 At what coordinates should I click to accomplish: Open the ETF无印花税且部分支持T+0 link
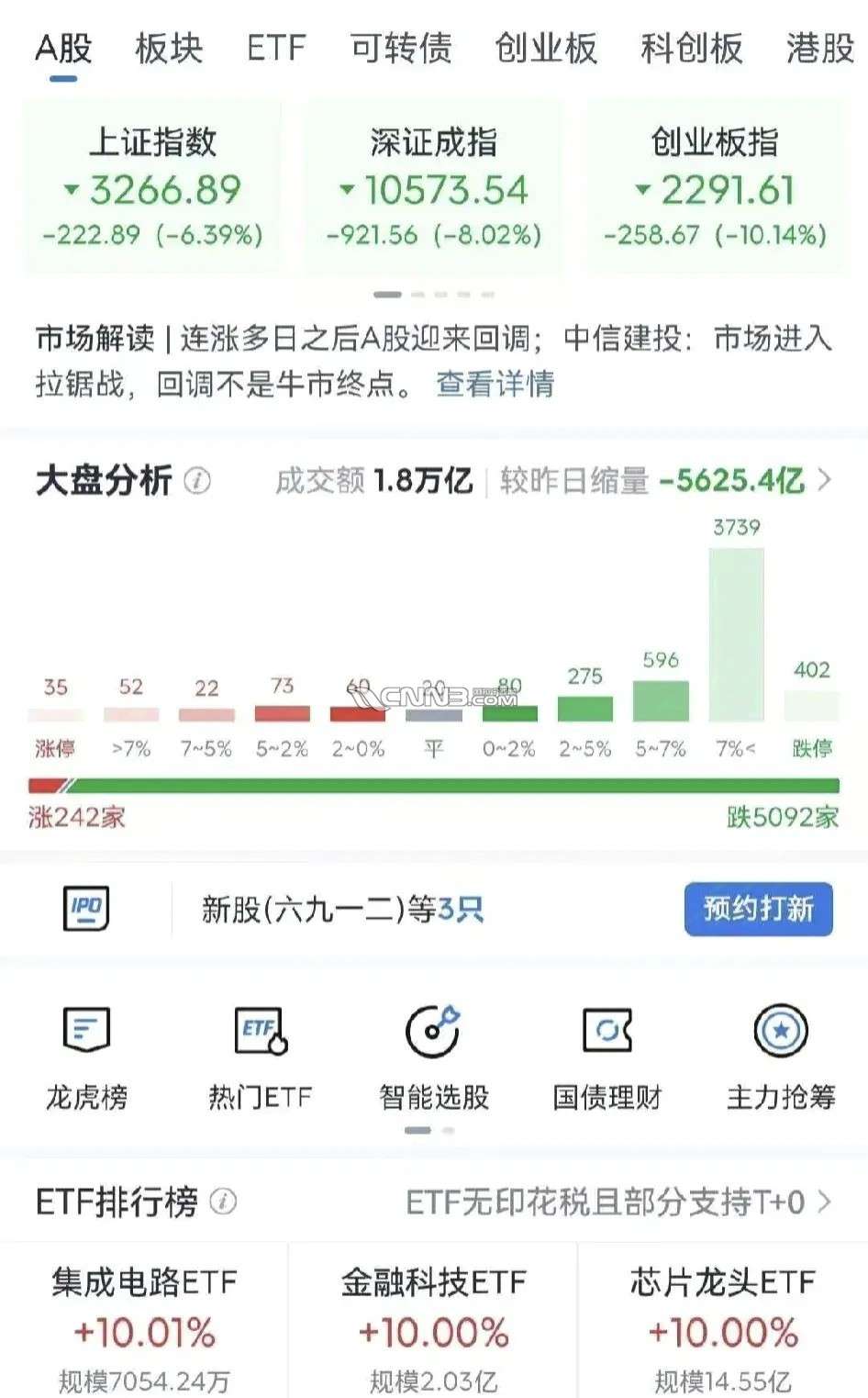click(619, 1202)
